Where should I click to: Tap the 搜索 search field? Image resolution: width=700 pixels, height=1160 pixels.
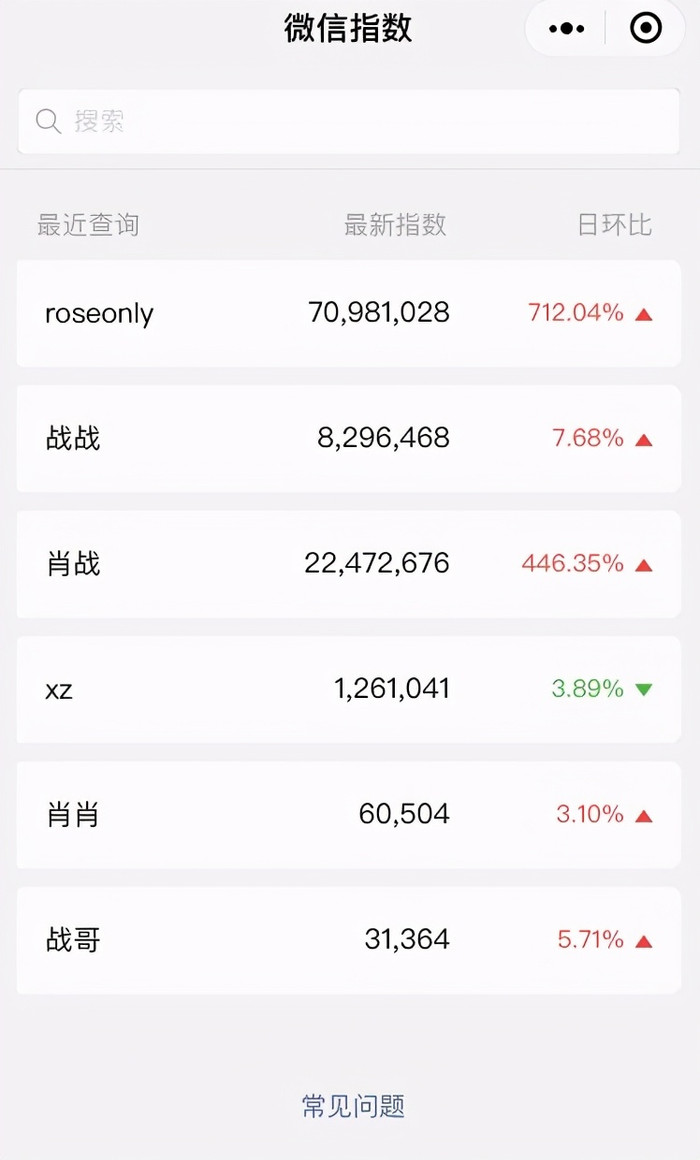tap(348, 122)
